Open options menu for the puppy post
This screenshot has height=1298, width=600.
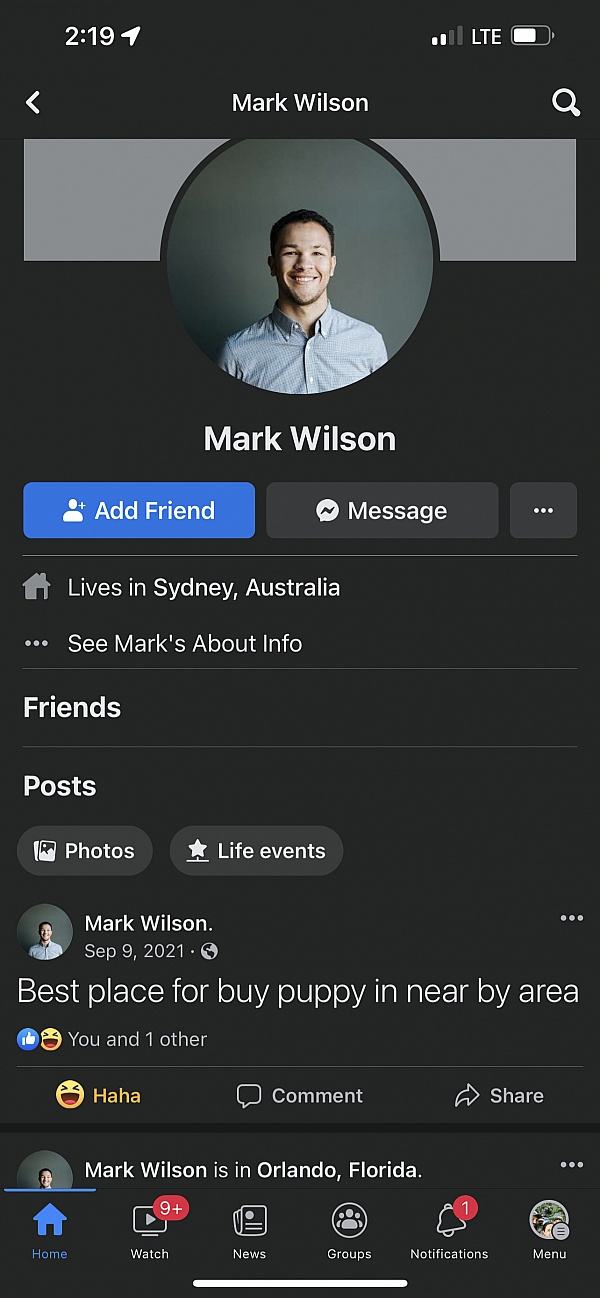click(571, 918)
